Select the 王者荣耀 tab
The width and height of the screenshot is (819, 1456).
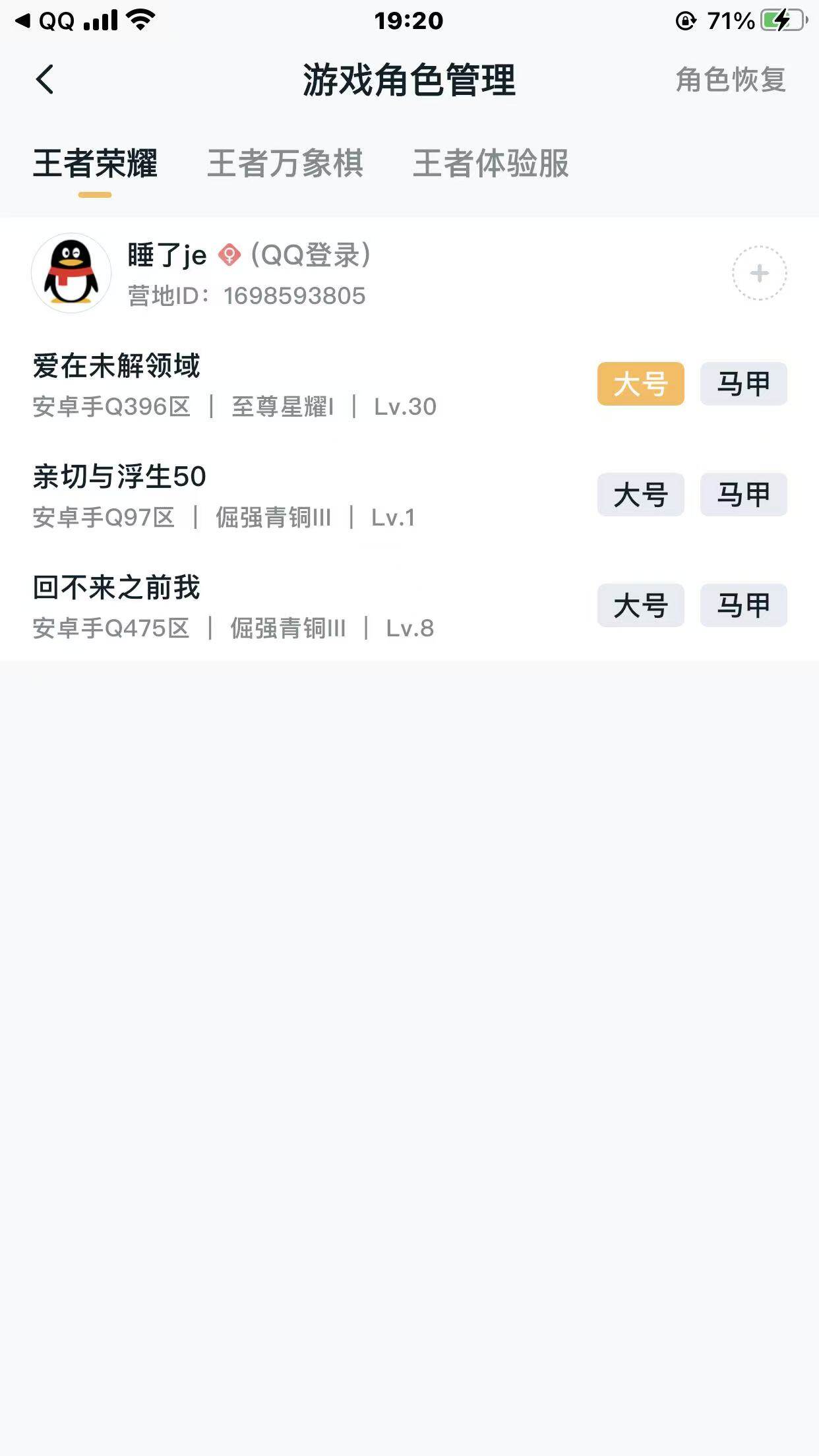[x=96, y=166]
